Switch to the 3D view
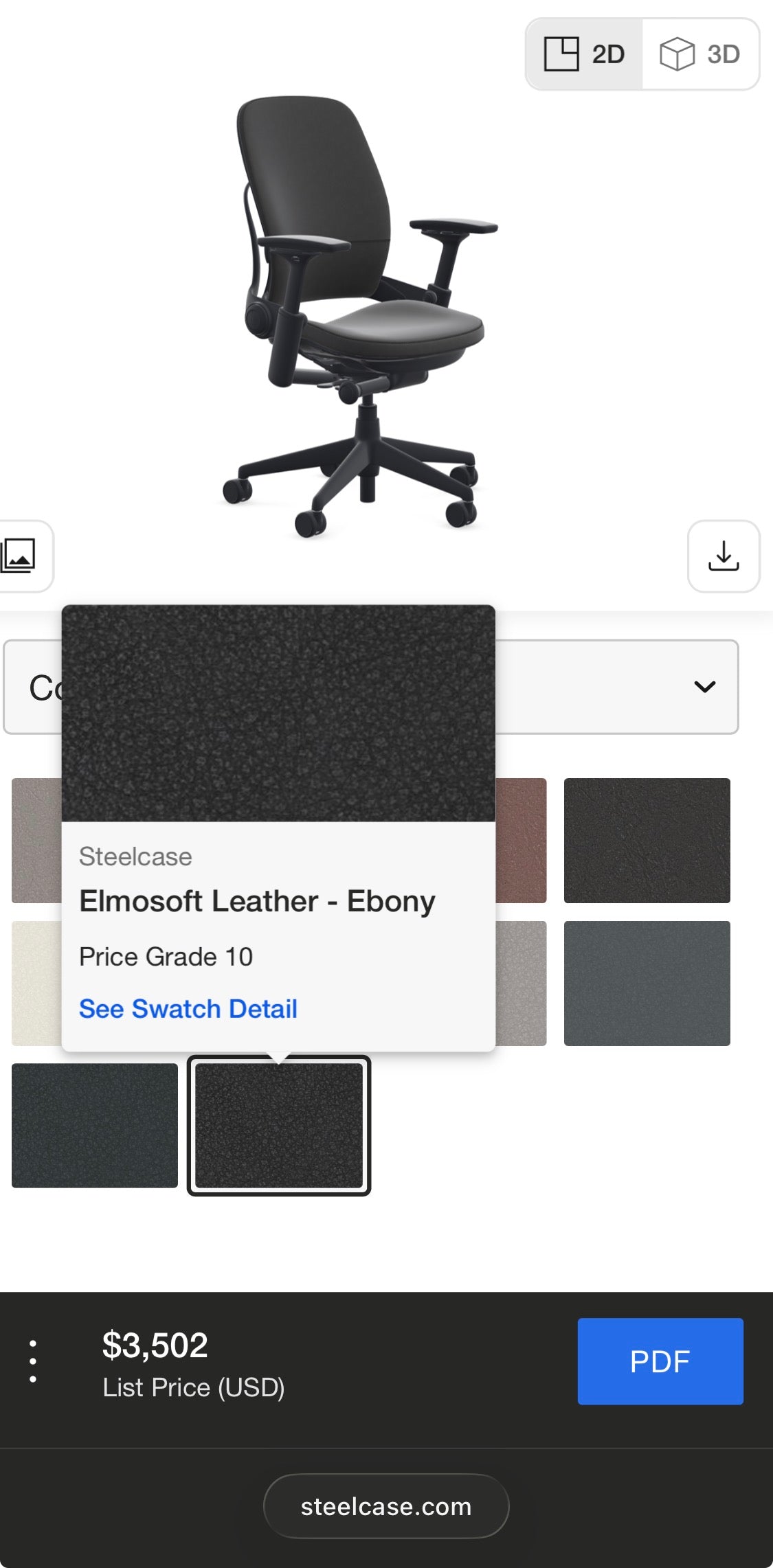The height and width of the screenshot is (1568, 773). [x=700, y=54]
